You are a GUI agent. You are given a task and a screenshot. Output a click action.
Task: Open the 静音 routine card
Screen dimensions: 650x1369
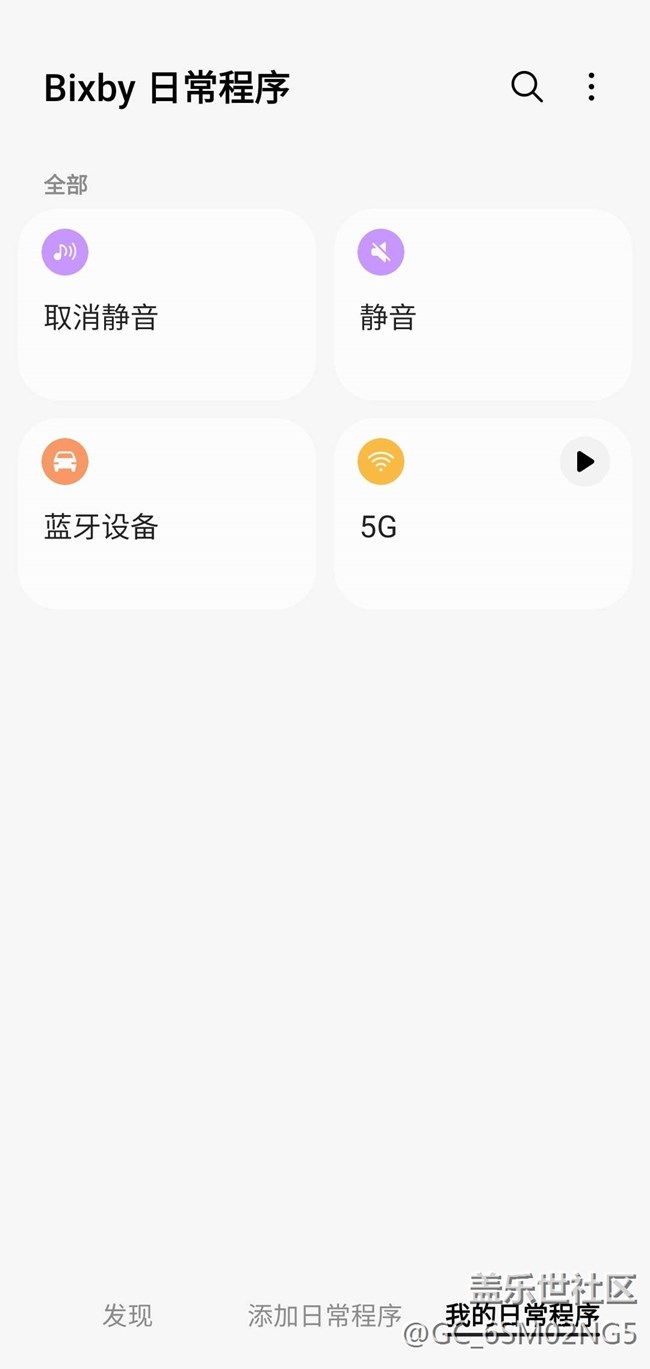click(483, 305)
